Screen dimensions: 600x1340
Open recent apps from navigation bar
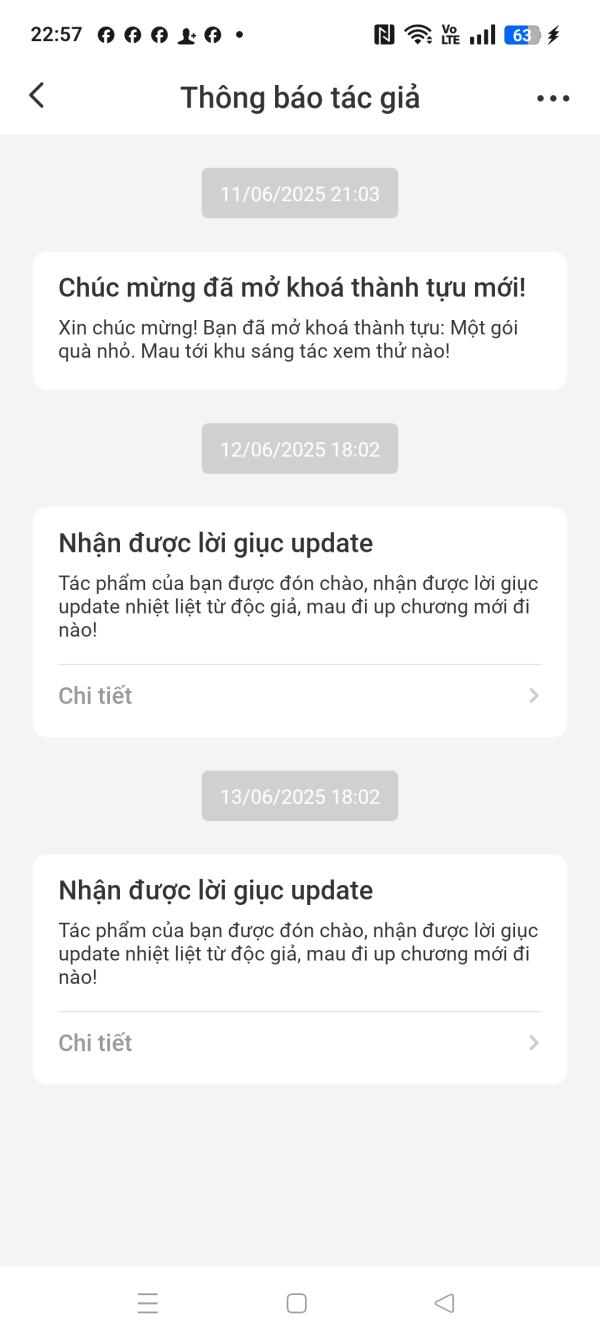click(148, 1303)
